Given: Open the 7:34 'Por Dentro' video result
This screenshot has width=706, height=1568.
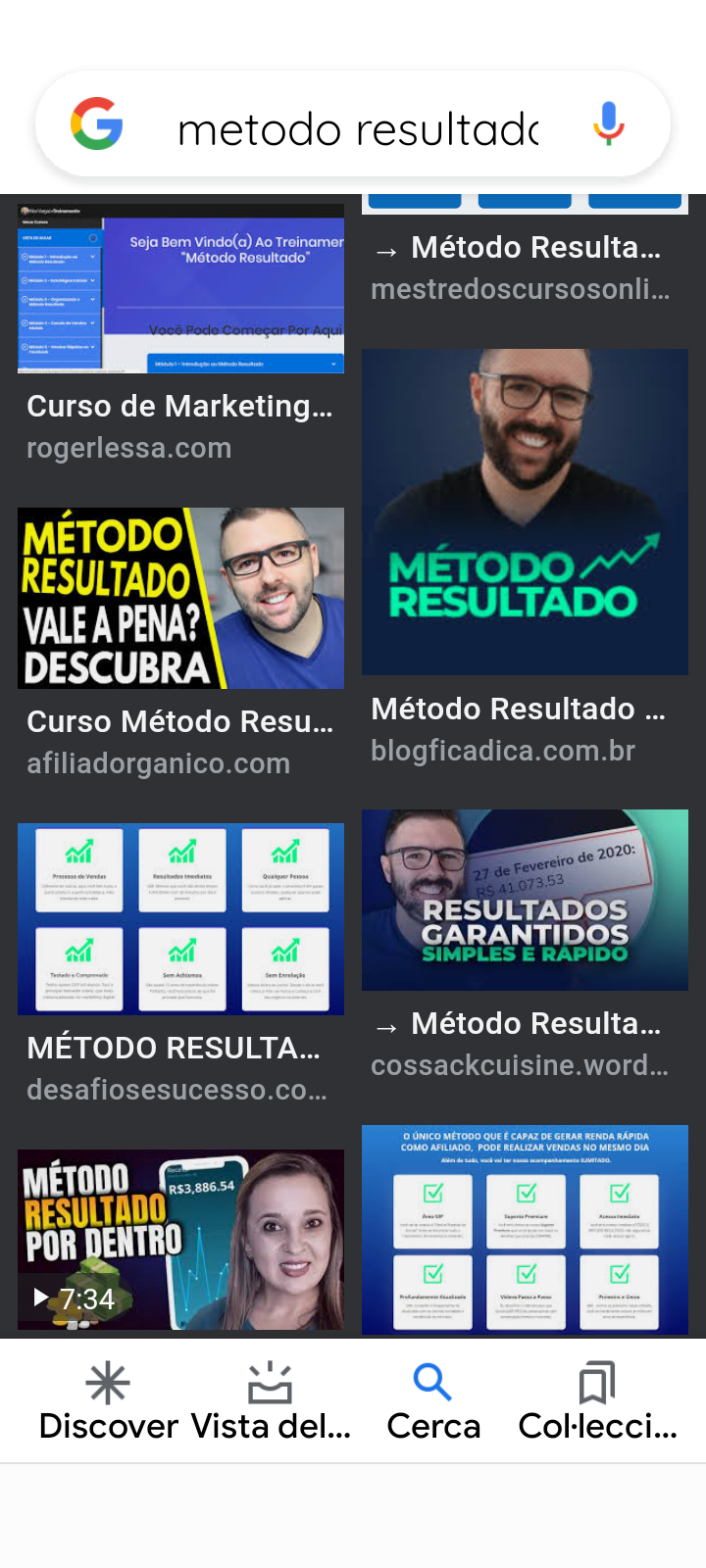Looking at the screenshot, I should 180,1240.
